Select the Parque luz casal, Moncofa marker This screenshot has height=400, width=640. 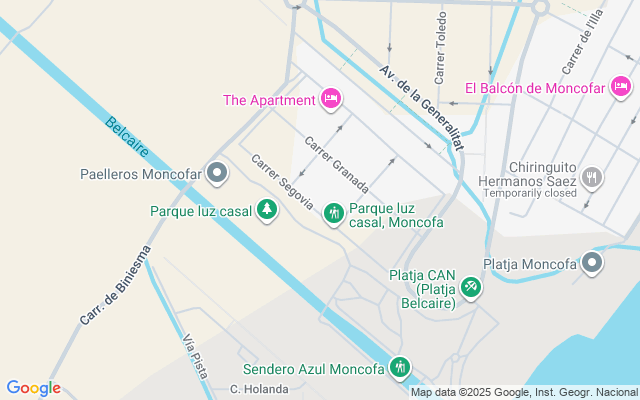pyautogui.click(x=334, y=212)
